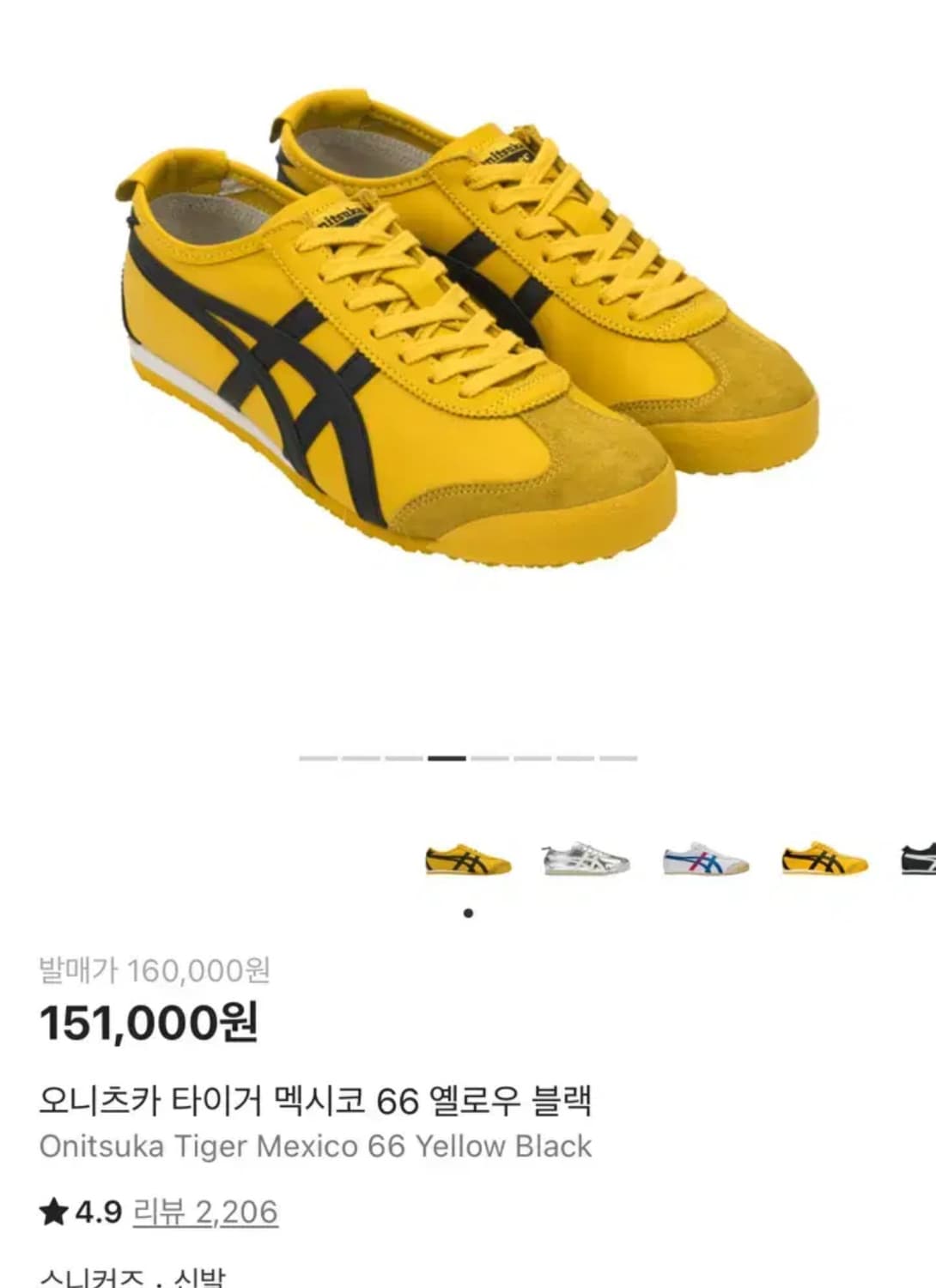Open the 리뷰 2,206 reviews link
The height and width of the screenshot is (1288, 936).
point(204,1211)
